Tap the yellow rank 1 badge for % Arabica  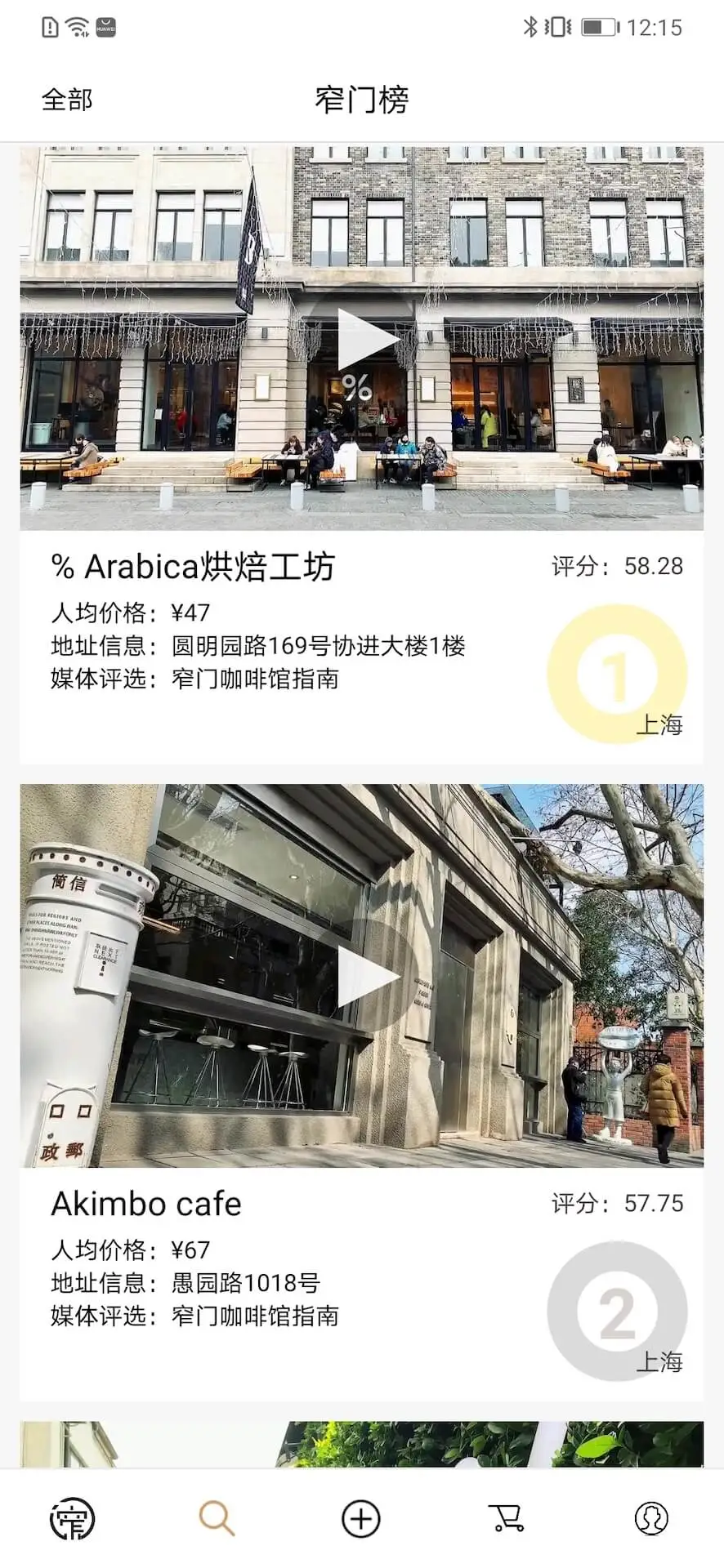coord(617,671)
